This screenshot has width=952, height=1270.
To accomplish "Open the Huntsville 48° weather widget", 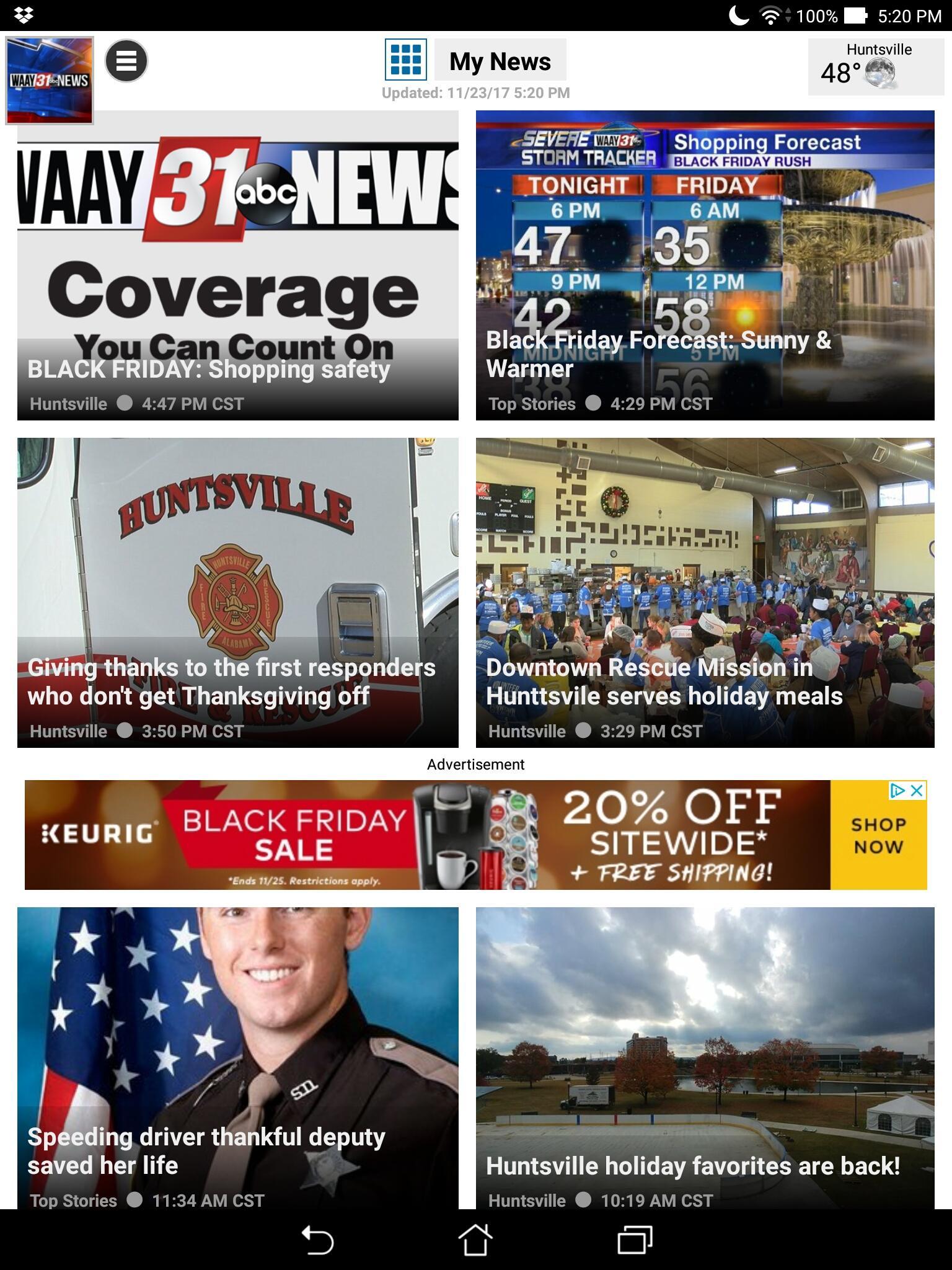I will pos(875,67).
